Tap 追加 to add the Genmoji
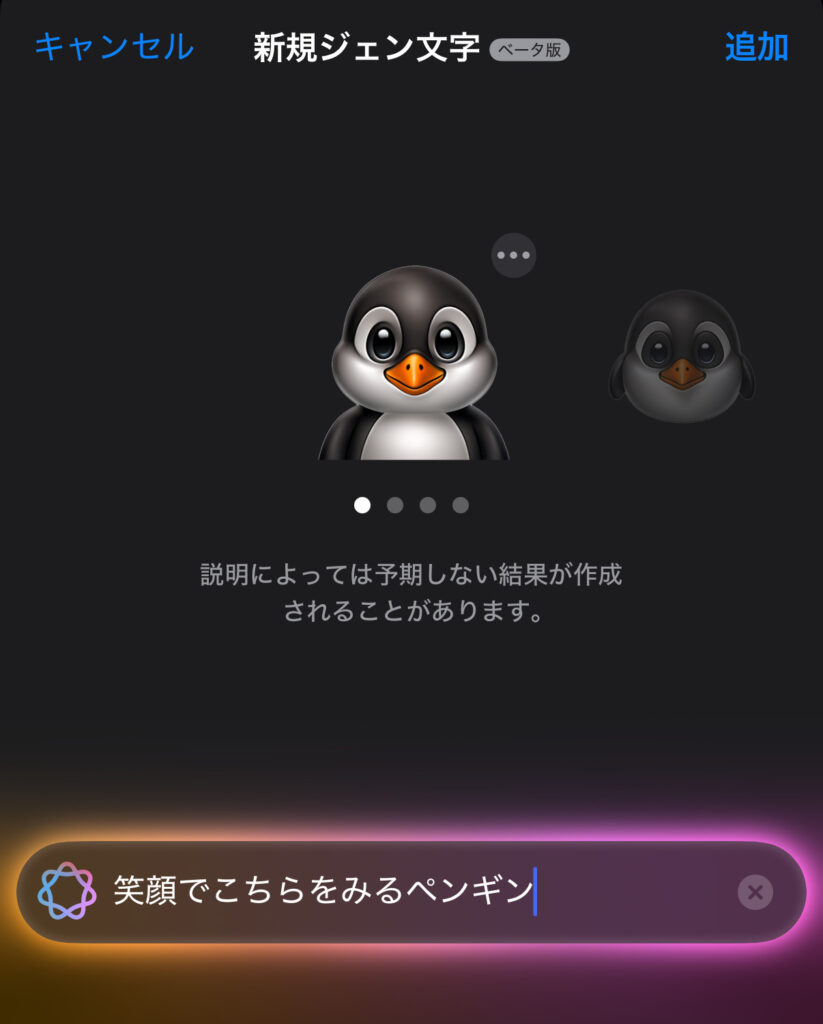 [x=756, y=47]
